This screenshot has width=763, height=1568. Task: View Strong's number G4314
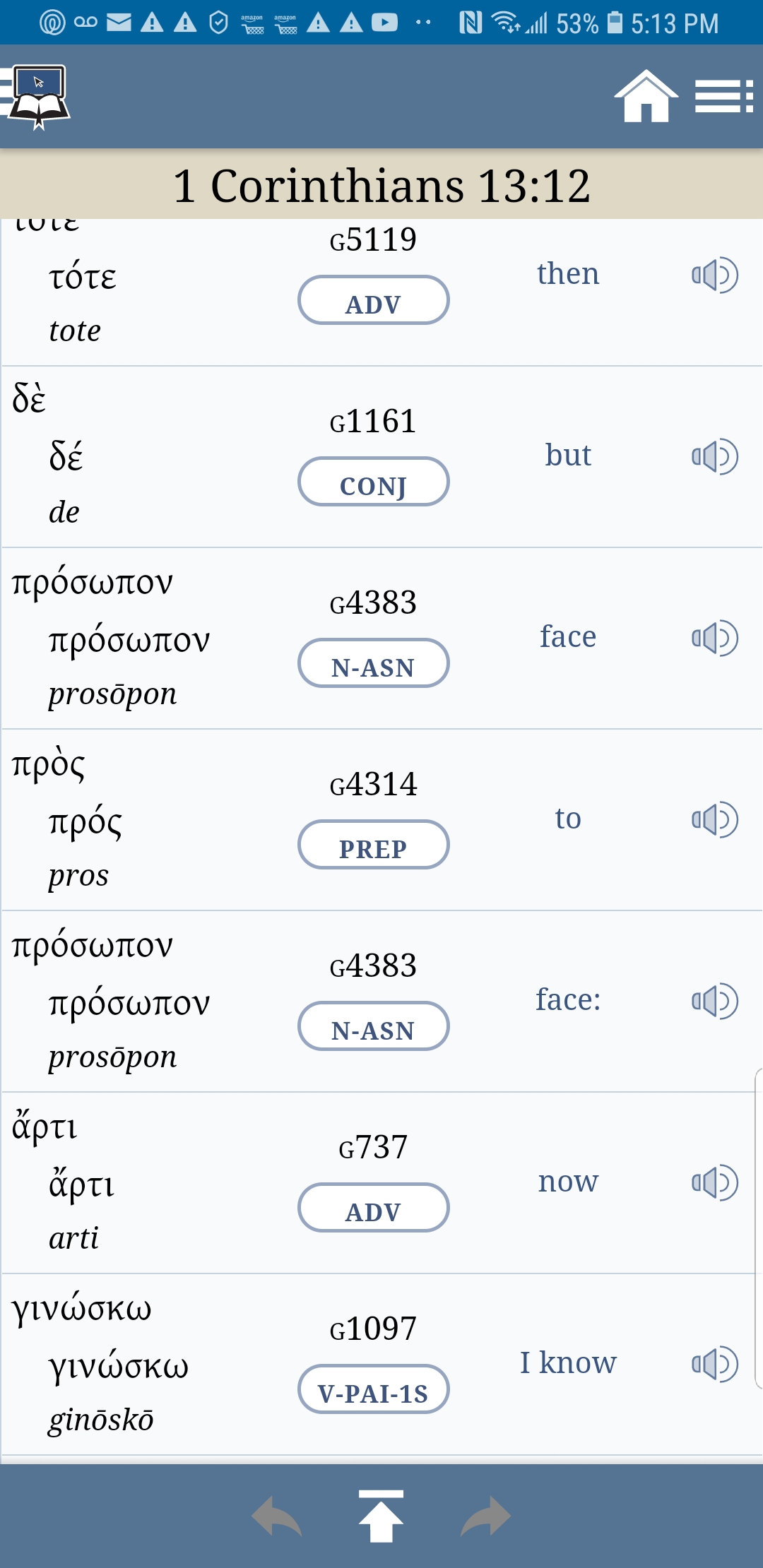click(x=373, y=785)
